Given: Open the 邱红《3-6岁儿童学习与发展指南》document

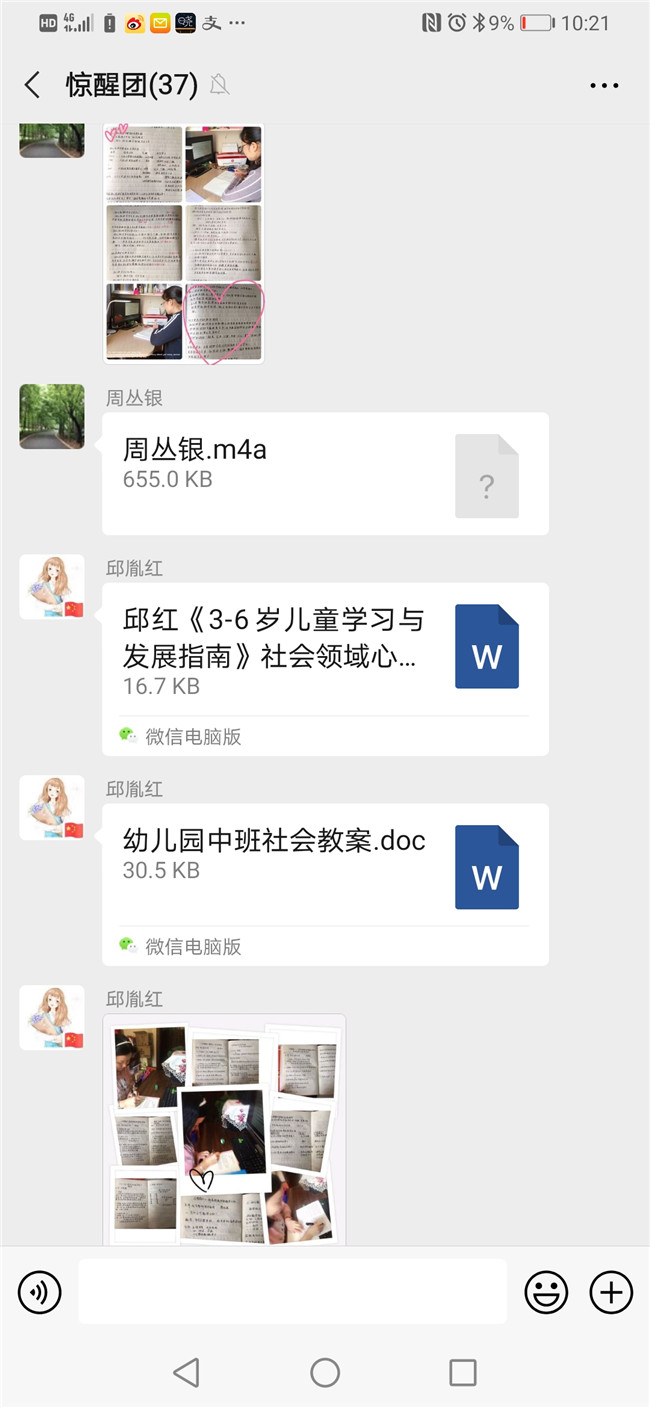Looking at the screenshot, I should click(x=325, y=668).
